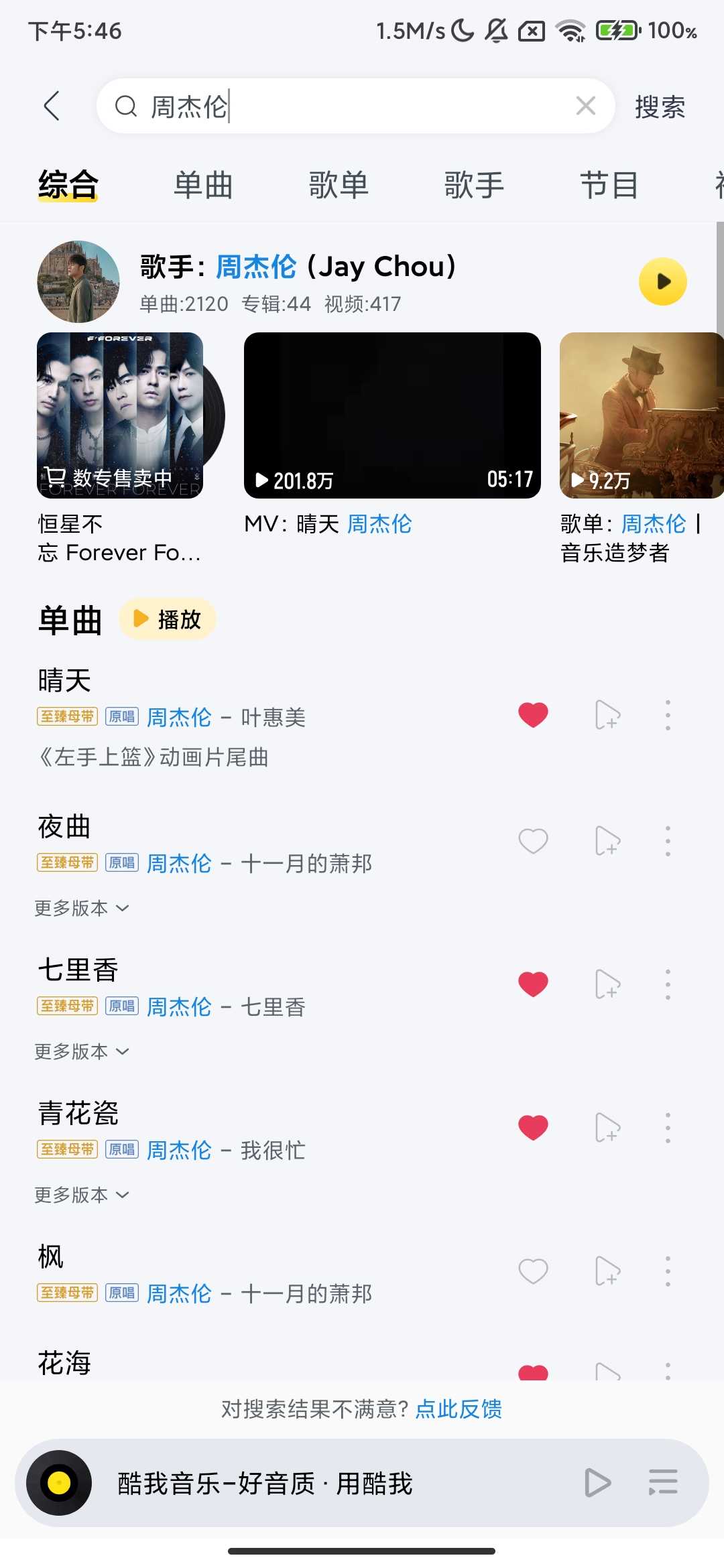Open the 晴天 MV video
Screen dimensions: 724x1568
pyautogui.click(x=392, y=415)
